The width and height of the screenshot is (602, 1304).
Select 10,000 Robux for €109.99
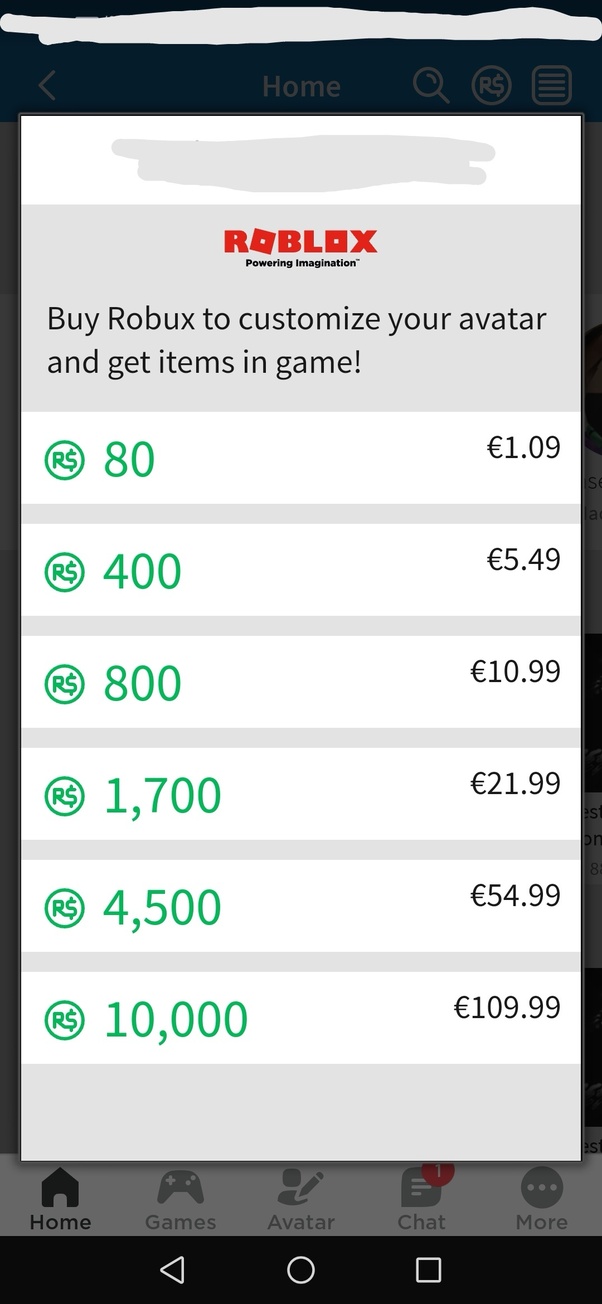click(300, 1018)
